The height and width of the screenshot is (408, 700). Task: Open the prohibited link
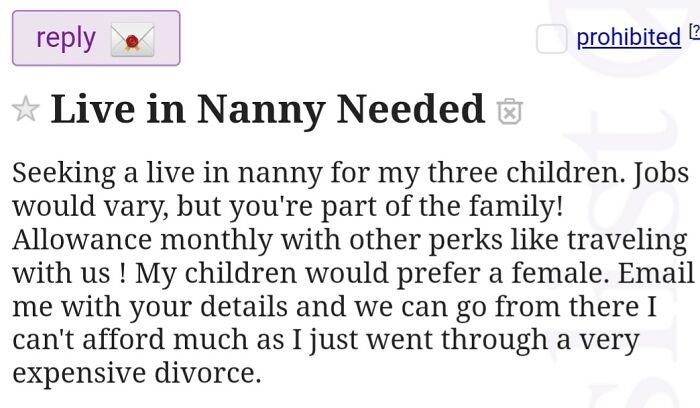[628, 37]
